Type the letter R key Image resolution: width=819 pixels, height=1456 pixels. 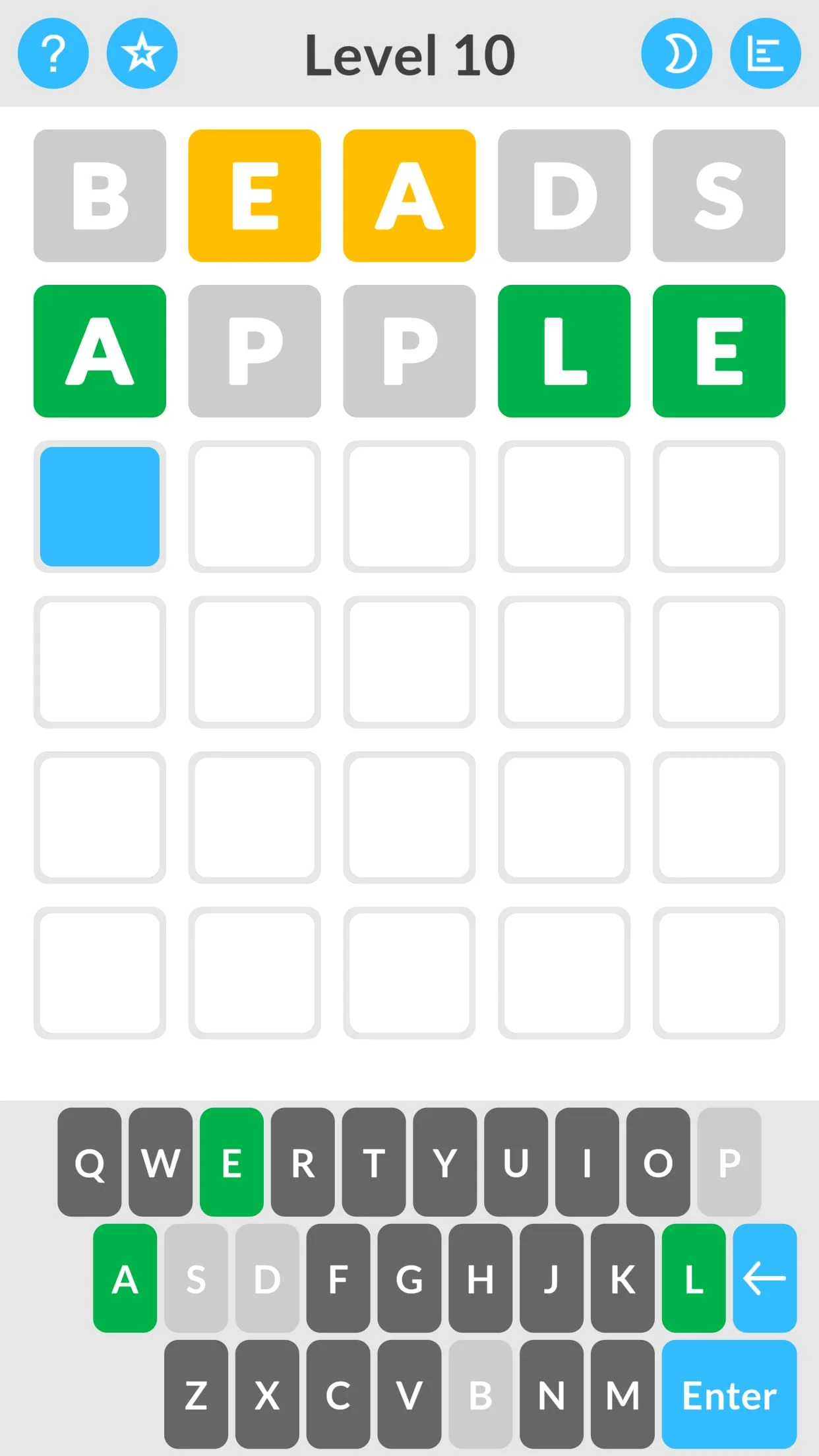[303, 1163]
